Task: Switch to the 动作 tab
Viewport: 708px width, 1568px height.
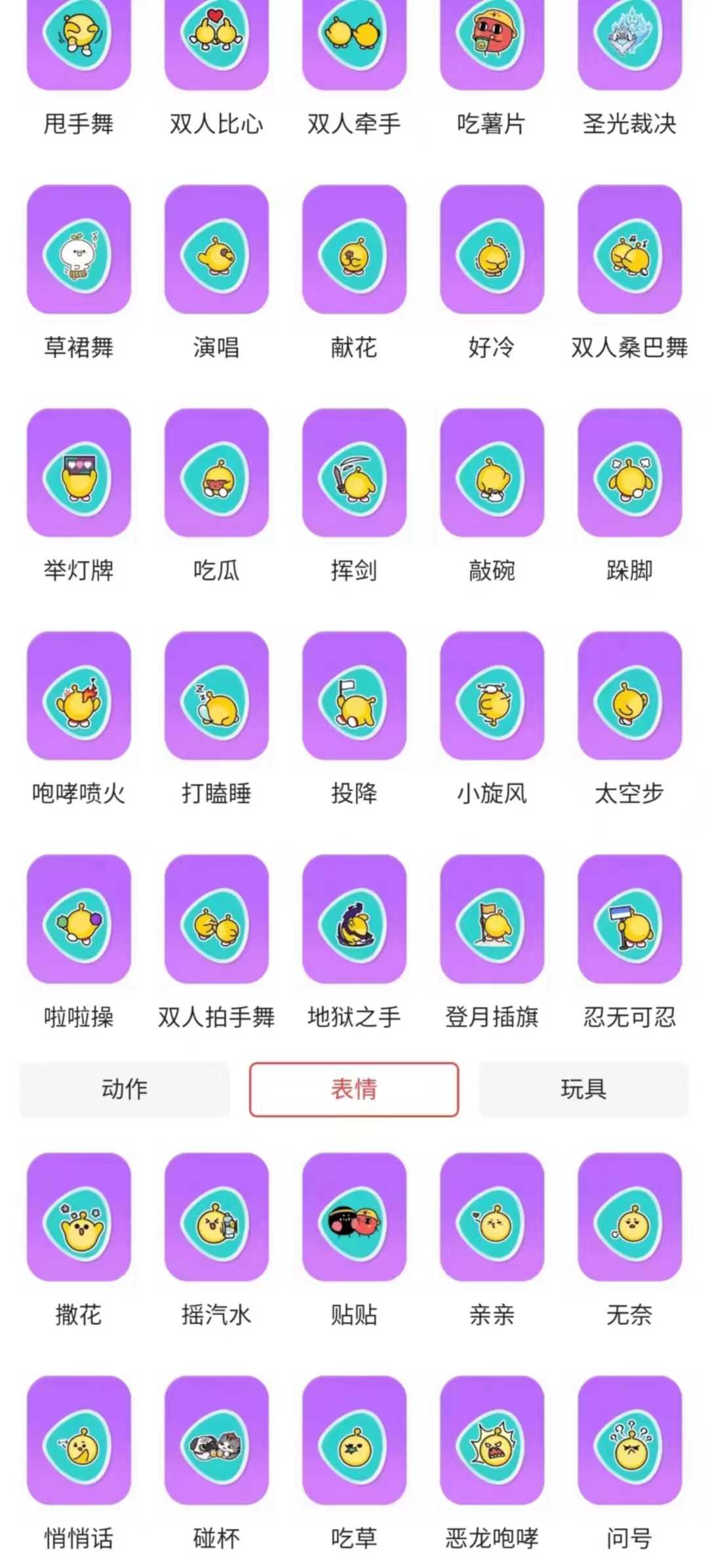Action: click(x=125, y=1089)
